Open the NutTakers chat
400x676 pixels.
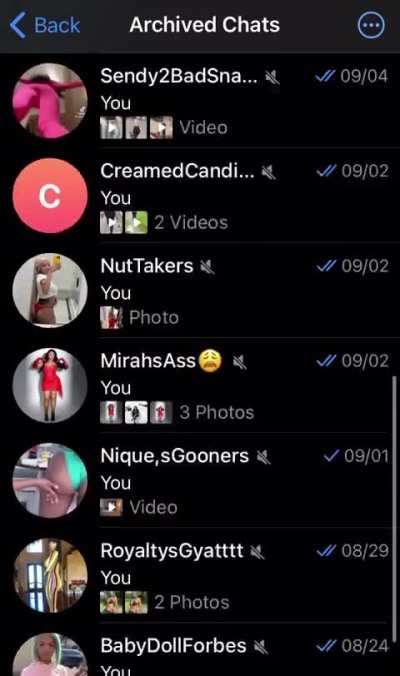click(200, 291)
